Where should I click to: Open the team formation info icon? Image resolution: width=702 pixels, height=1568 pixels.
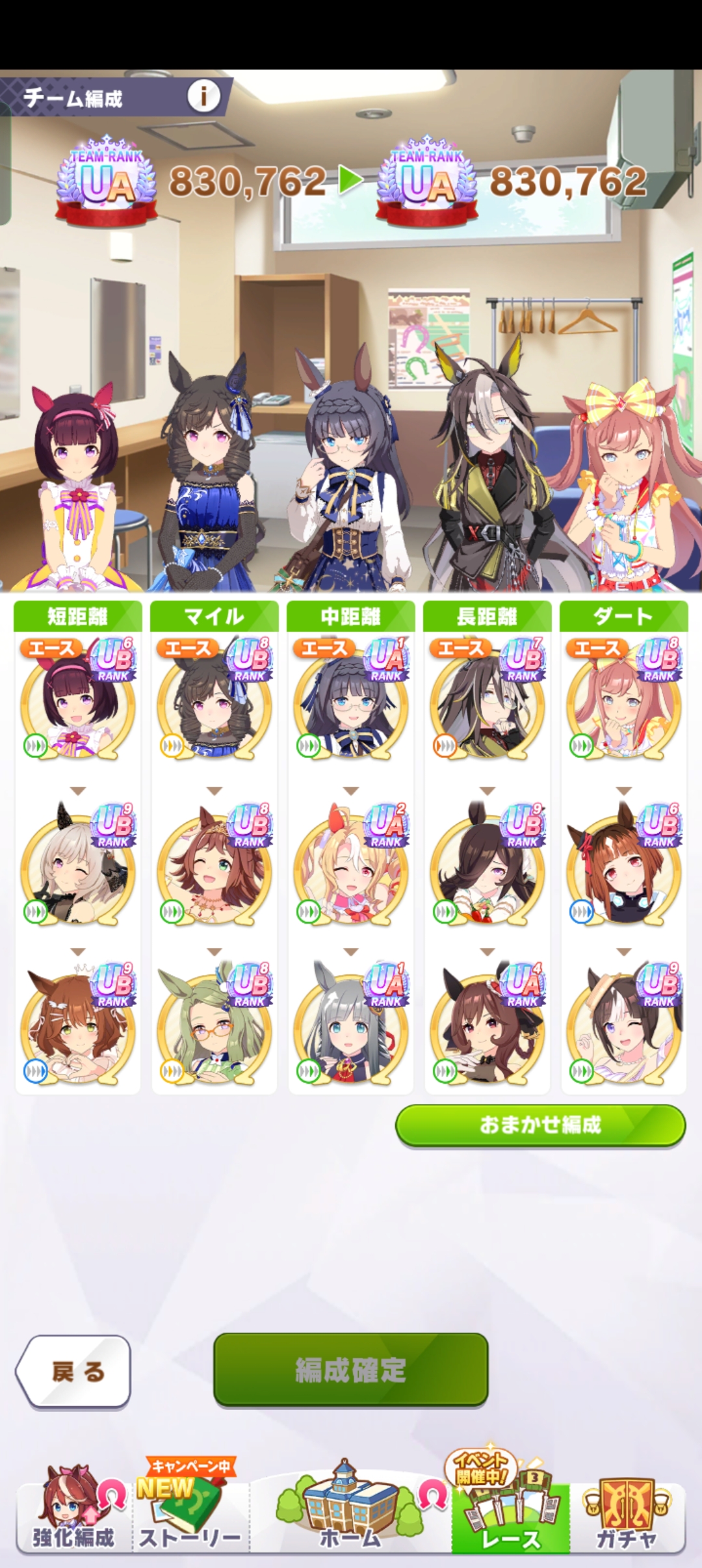click(203, 98)
